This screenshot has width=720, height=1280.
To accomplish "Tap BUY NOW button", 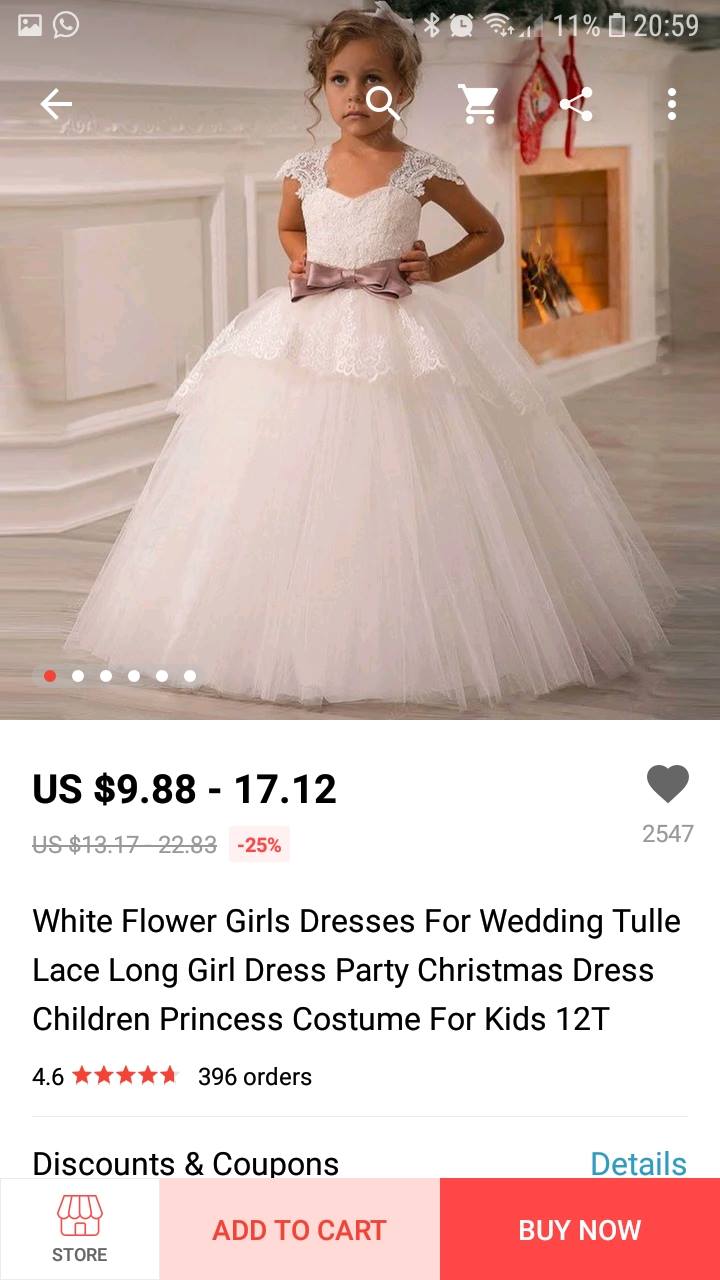I will tap(580, 1230).
